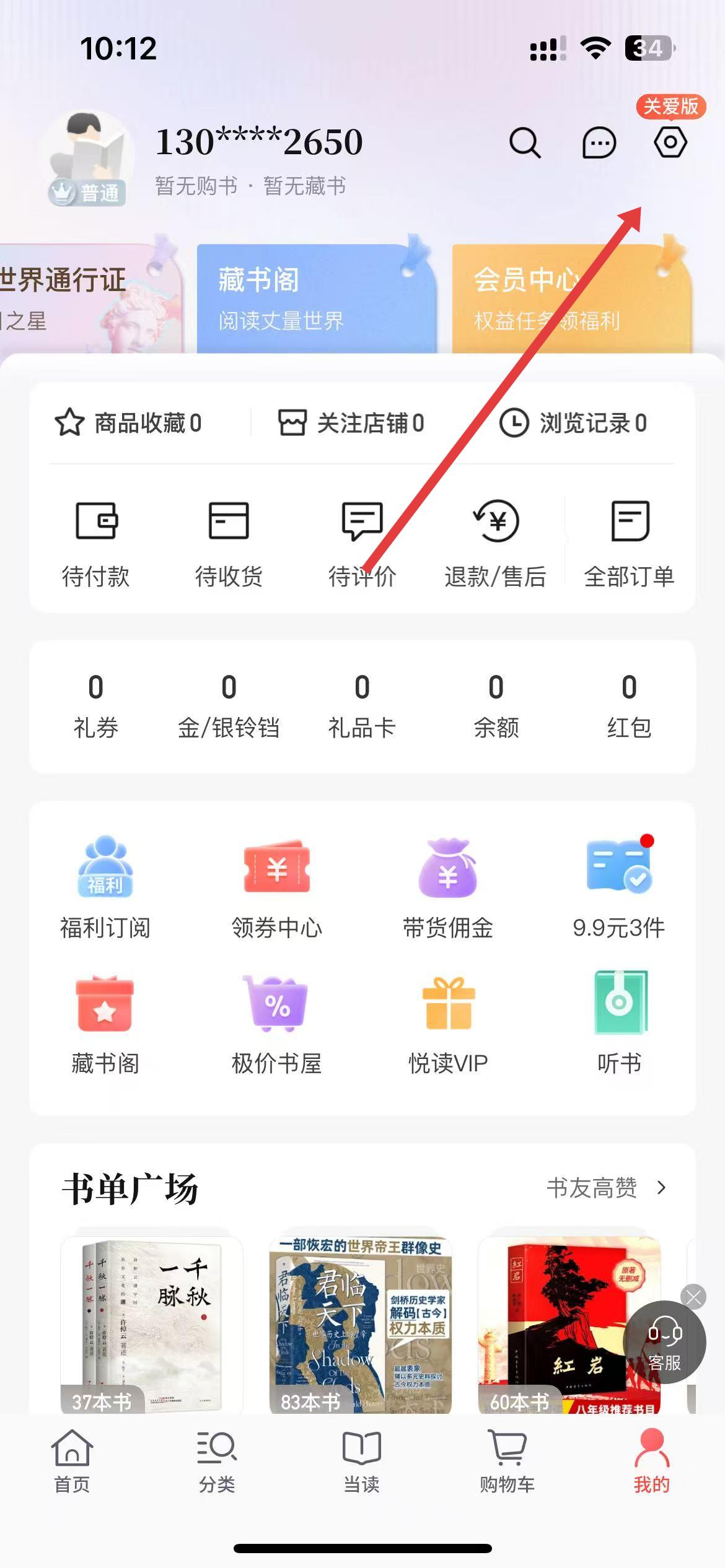
Task: Open the 一千脉秋 37本书 booklist
Action: coord(151,1324)
